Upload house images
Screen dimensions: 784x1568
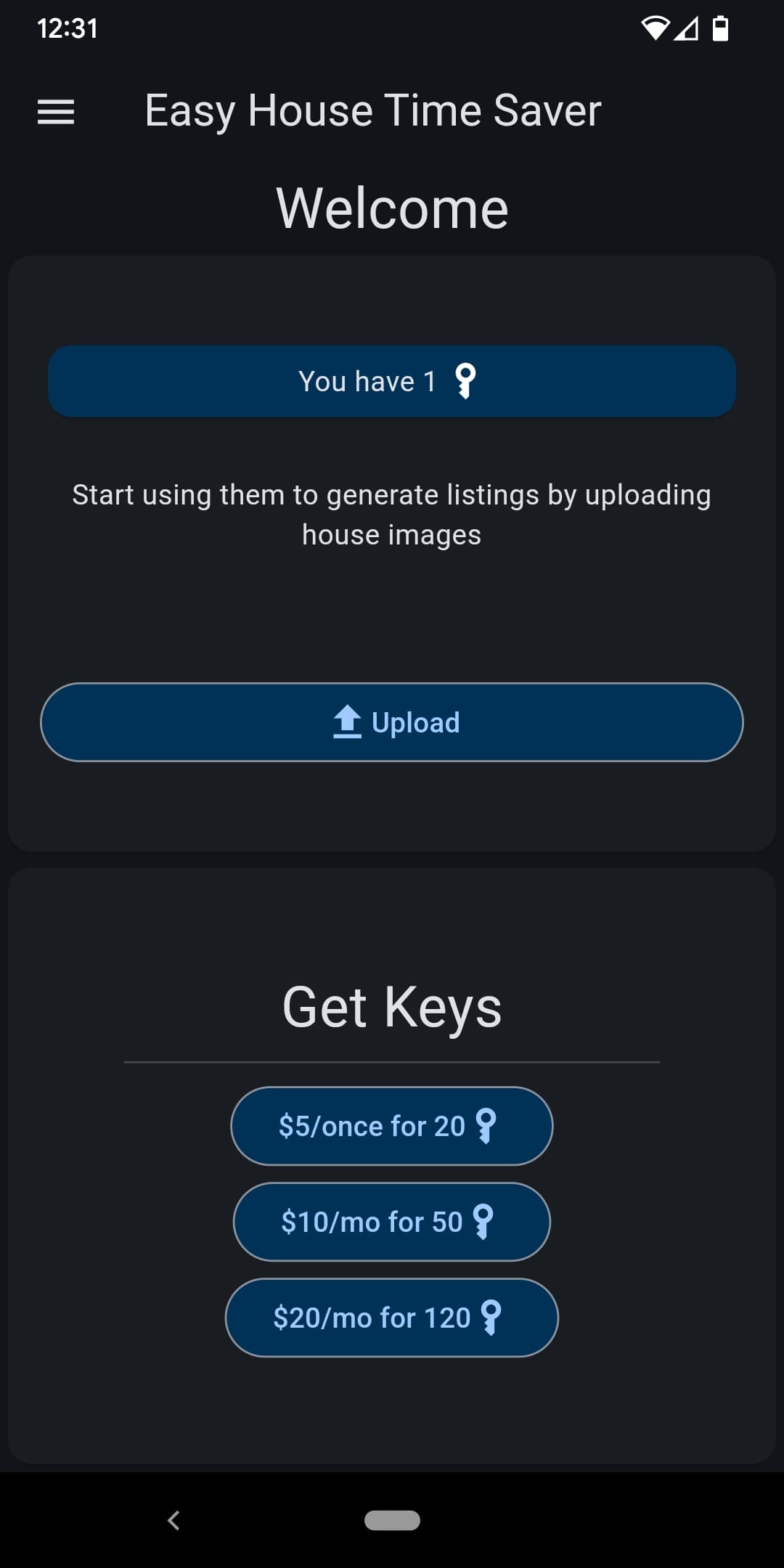coord(392,722)
